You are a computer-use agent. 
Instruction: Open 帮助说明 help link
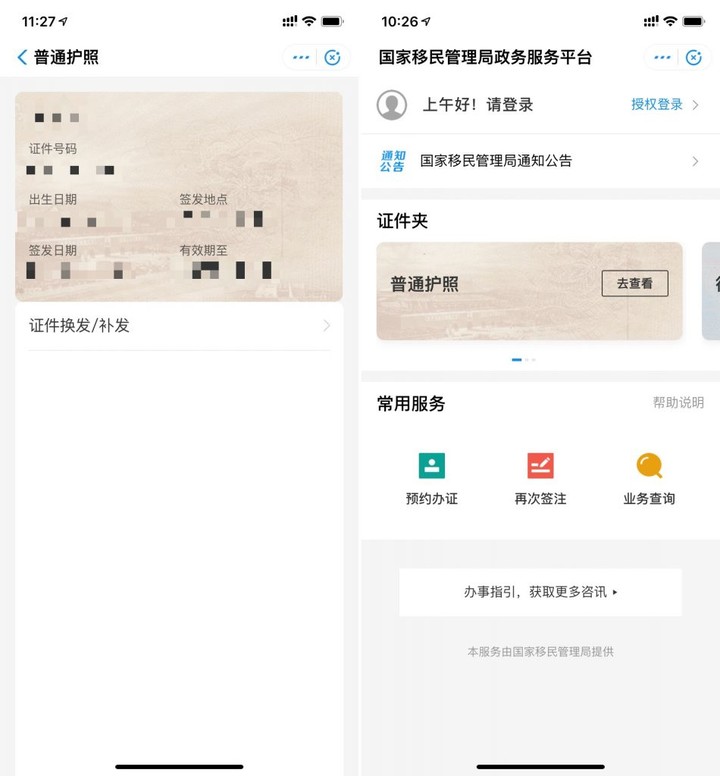pos(678,403)
